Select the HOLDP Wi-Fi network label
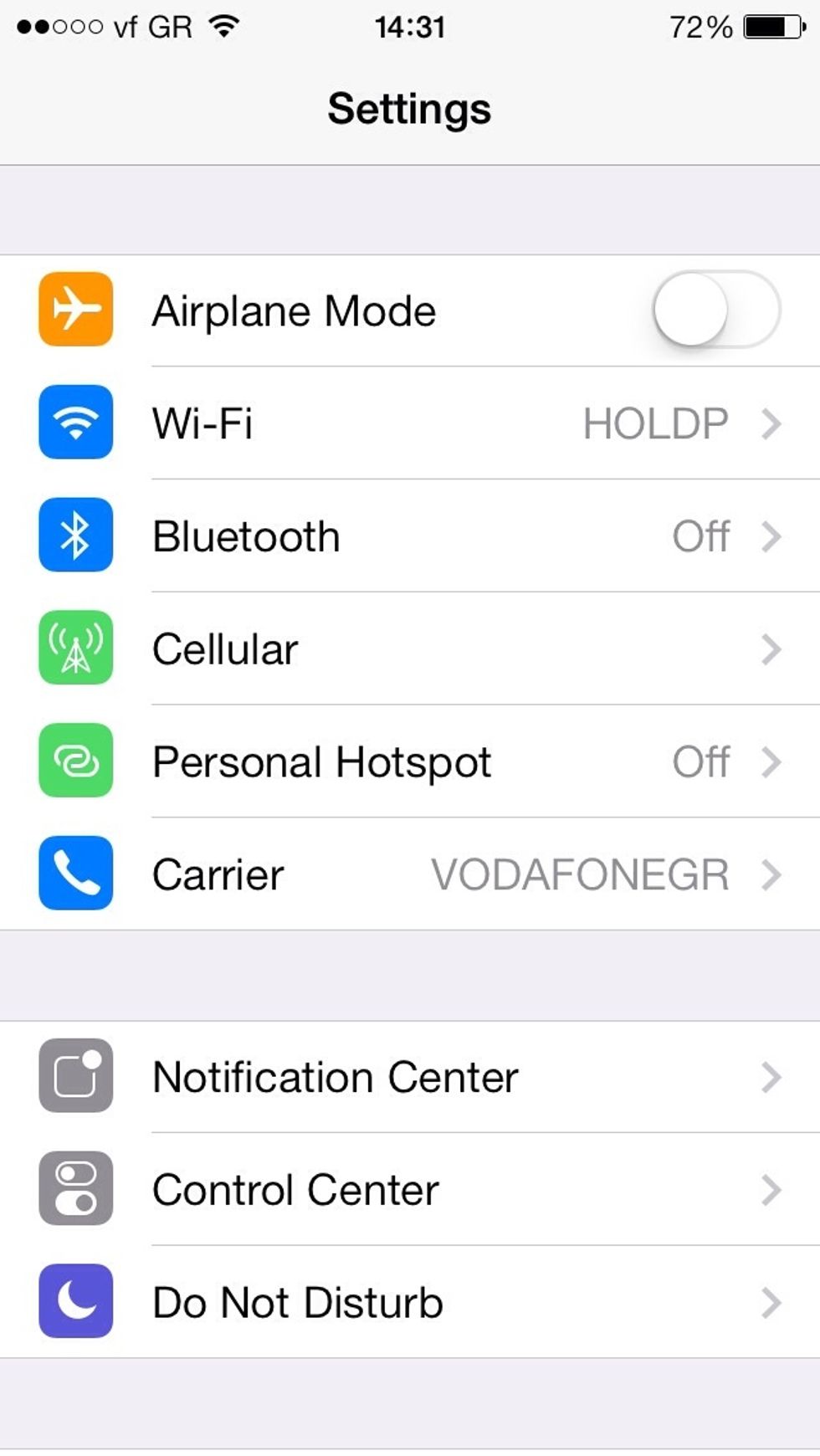820x1456 pixels. point(655,423)
